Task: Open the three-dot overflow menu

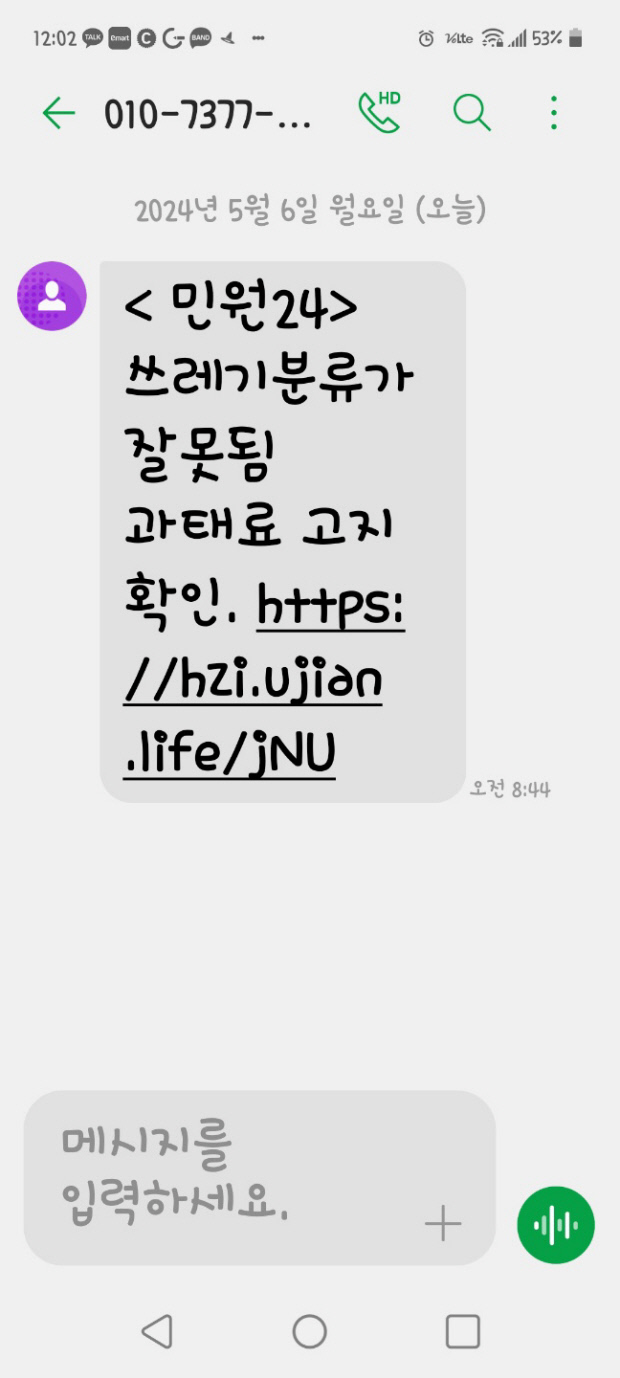Action: pyautogui.click(x=554, y=113)
